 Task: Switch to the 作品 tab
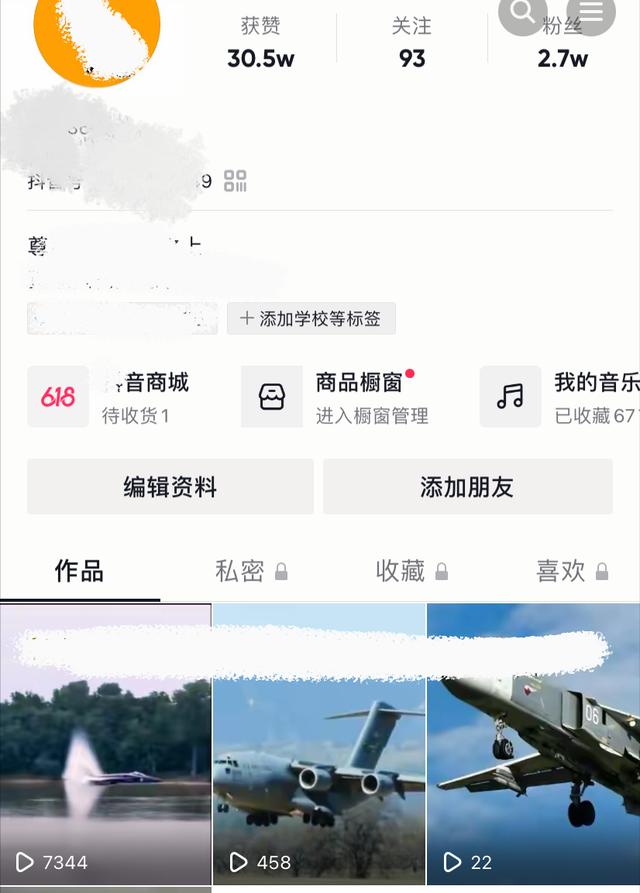click(x=79, y=571)
